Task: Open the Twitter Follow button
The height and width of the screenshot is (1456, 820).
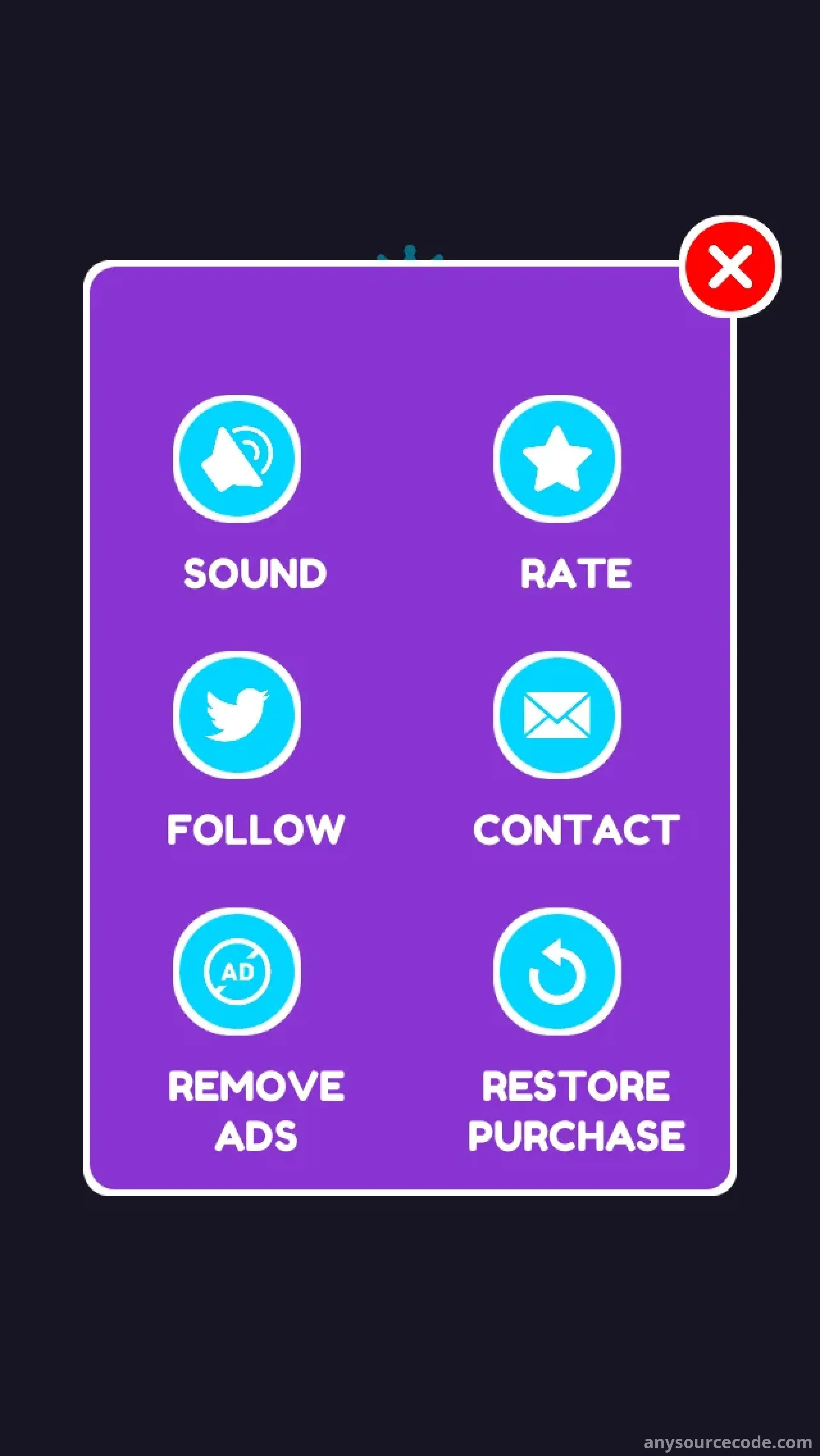Action: pyautogui.click(x=237, y=715)
